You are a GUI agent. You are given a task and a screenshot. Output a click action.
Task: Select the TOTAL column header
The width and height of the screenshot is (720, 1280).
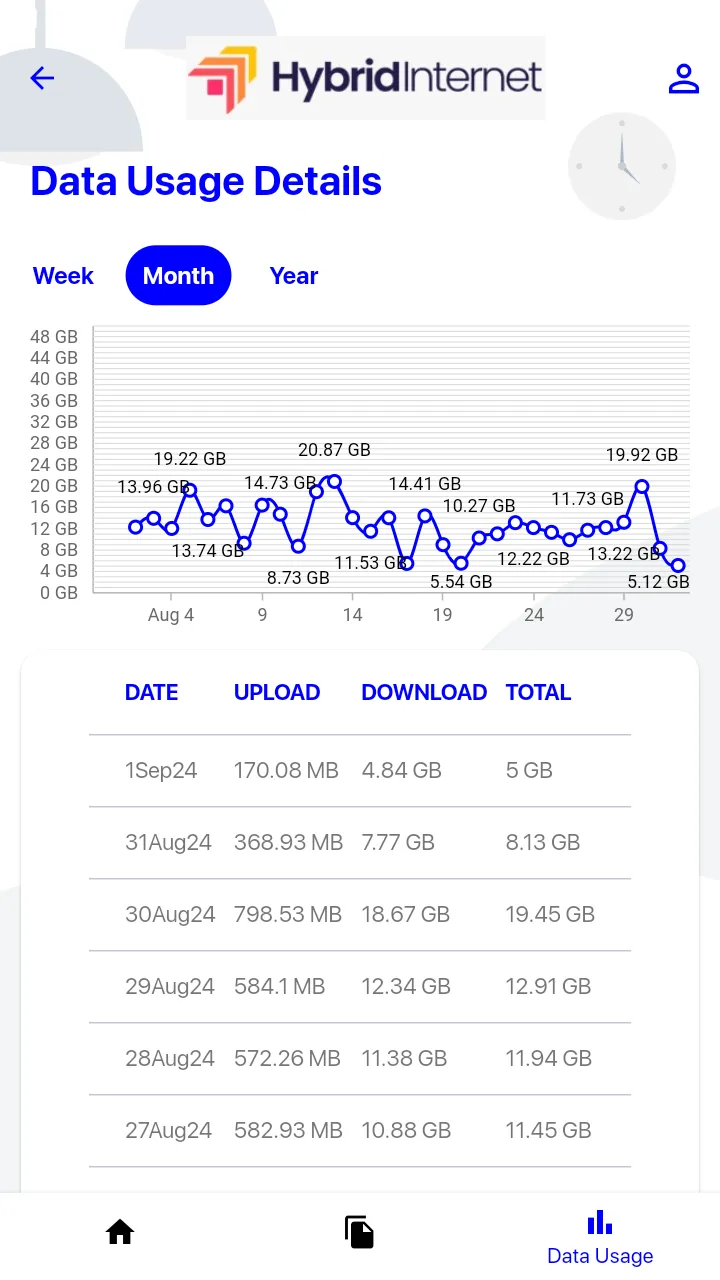(538, 692)
